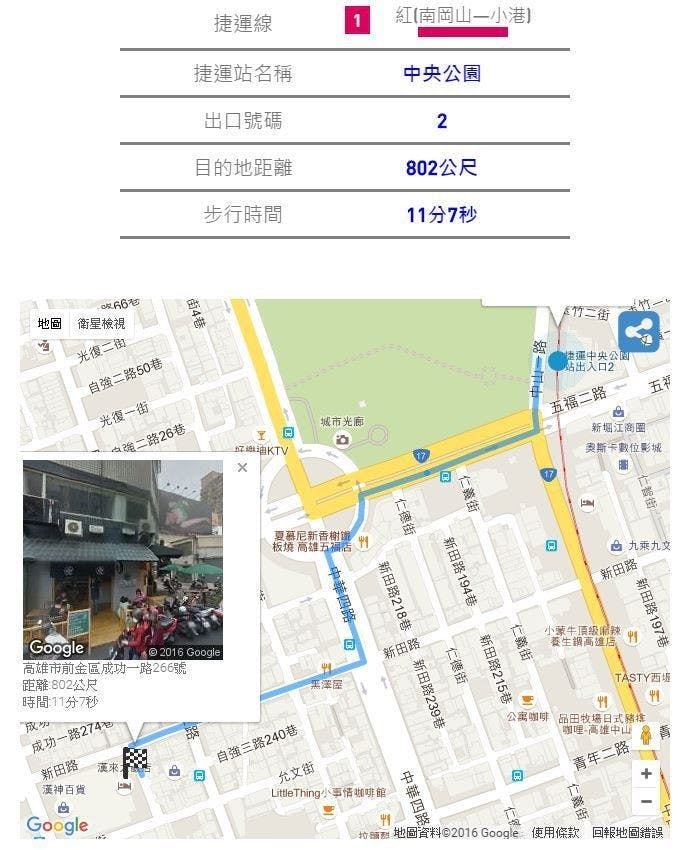The width and height of the screenshot is (678, 850).
Task: Zoom in on the map
Action: [646, 774]
